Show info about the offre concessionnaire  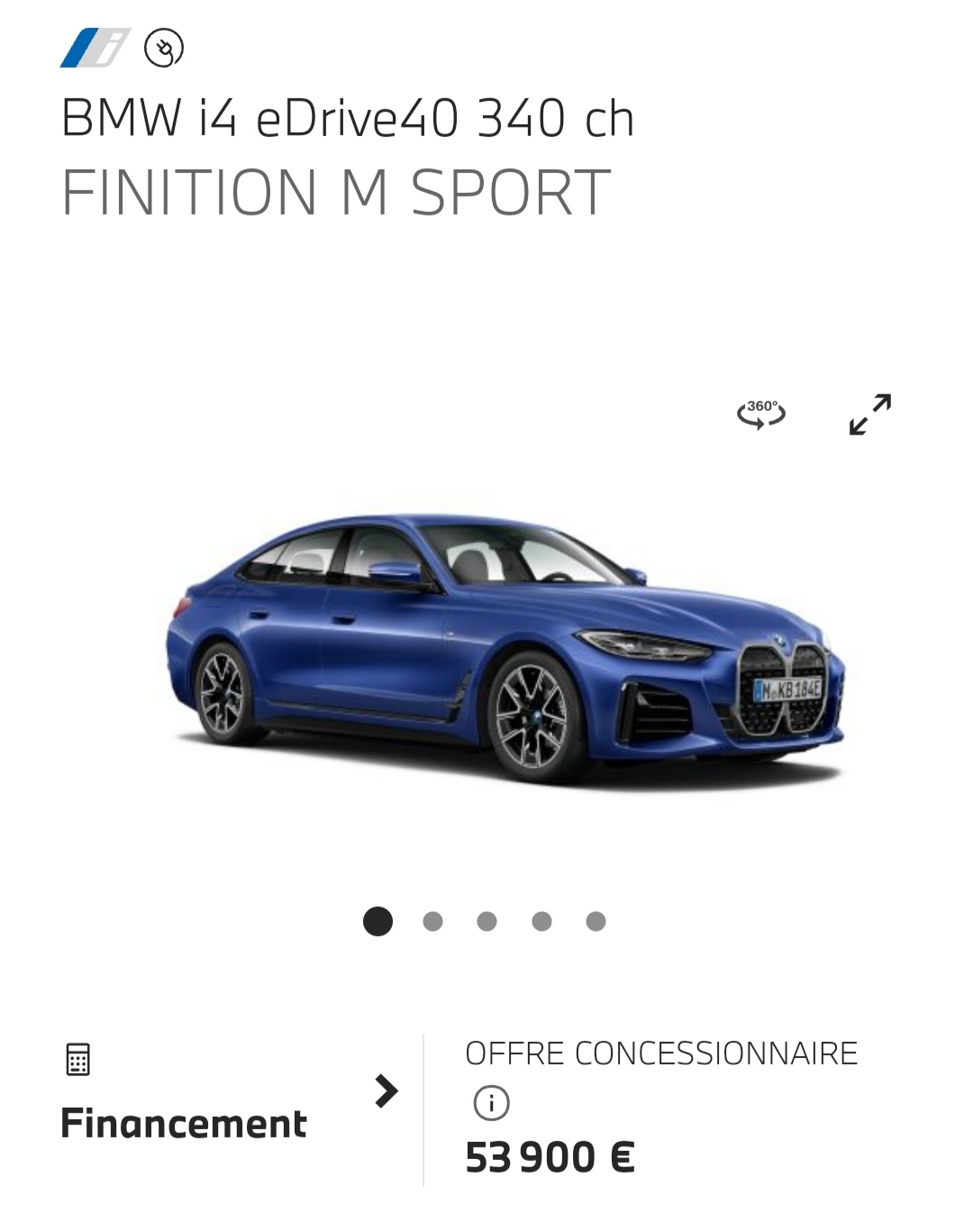click(x=492, y=1103)
